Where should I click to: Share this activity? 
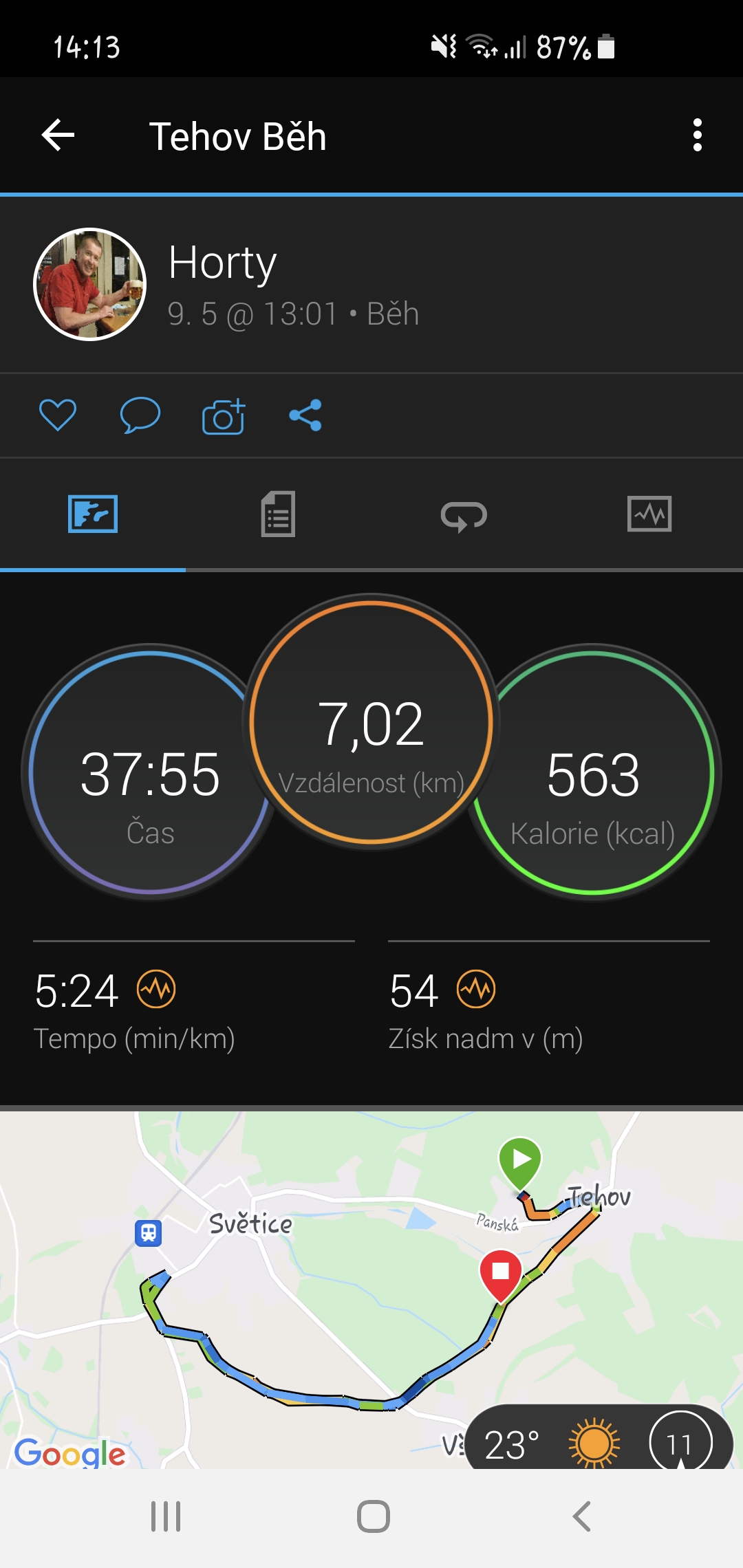point(305,415)
